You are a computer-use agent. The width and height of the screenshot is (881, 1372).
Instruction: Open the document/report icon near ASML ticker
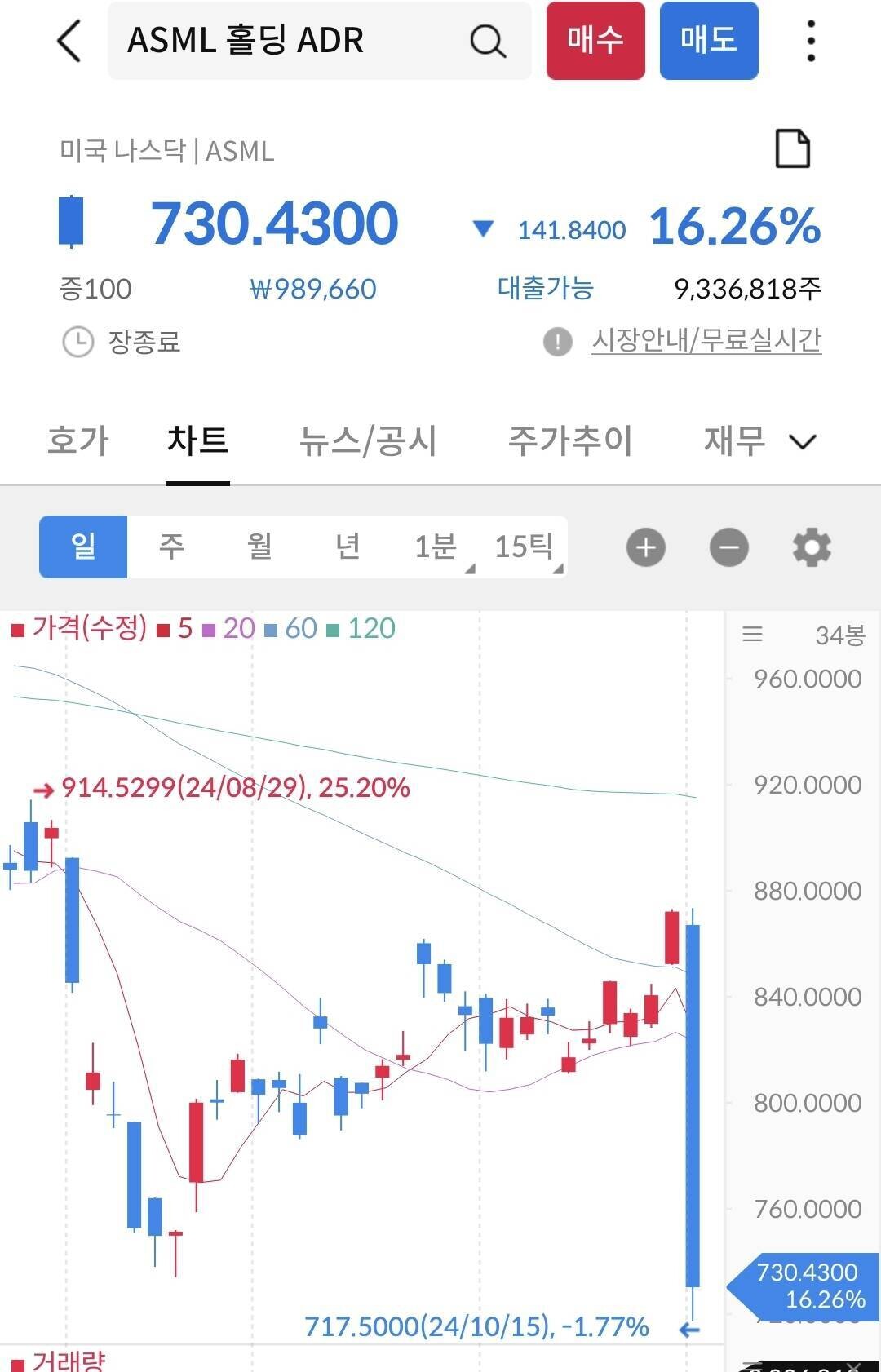click(791, 148)
